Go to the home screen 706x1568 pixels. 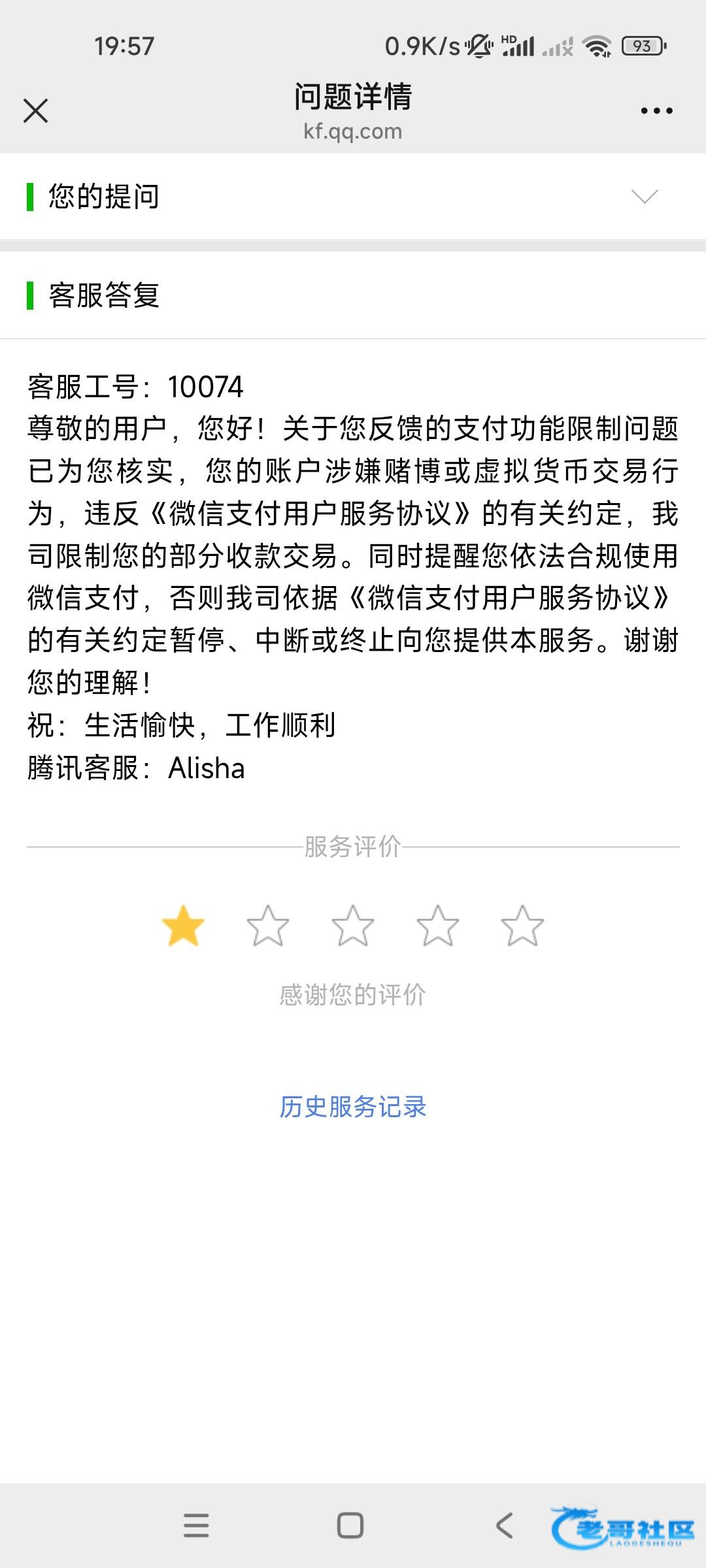click(350, 1526)
